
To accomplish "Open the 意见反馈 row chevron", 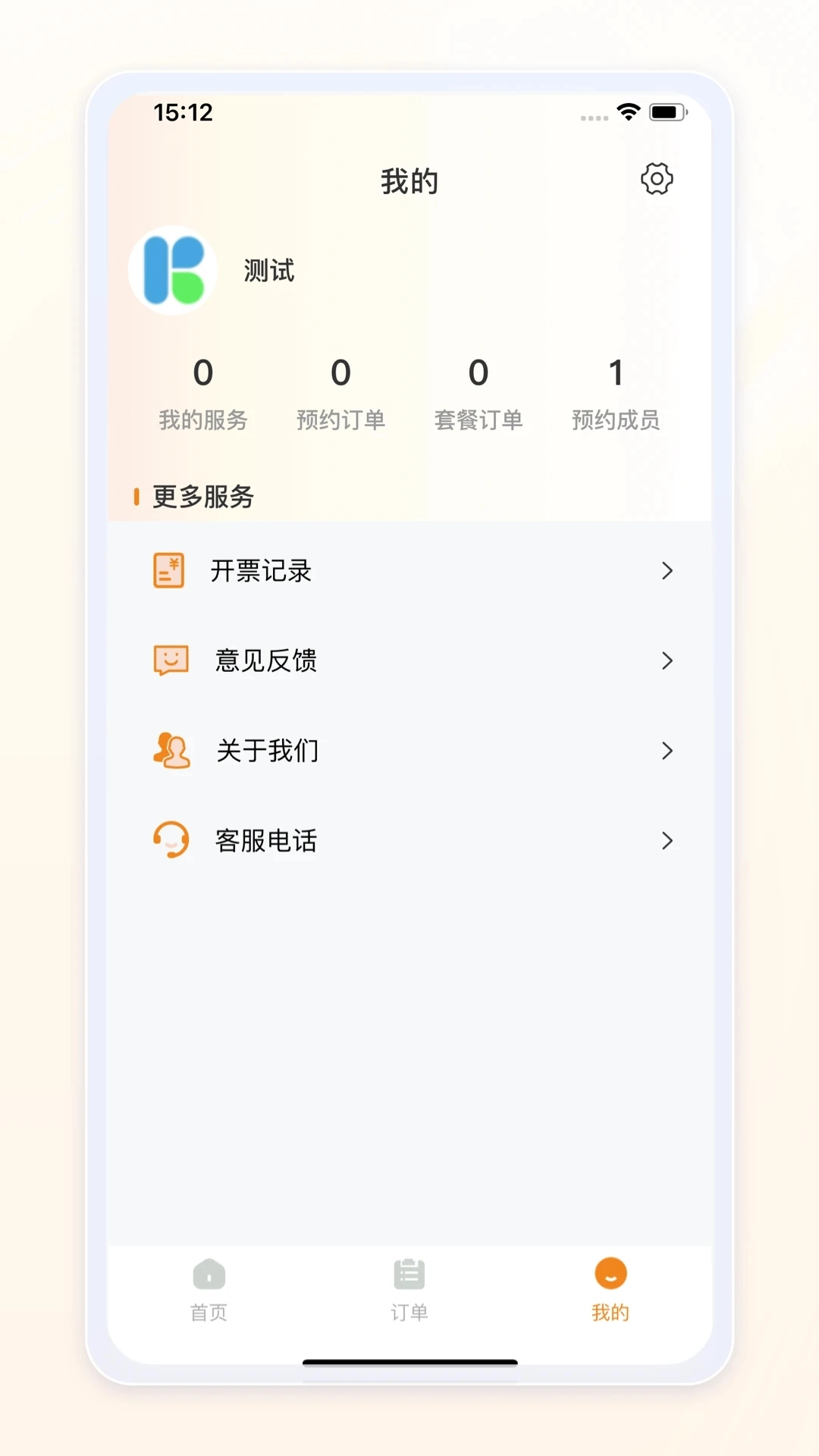I will [x=668, y=661].
